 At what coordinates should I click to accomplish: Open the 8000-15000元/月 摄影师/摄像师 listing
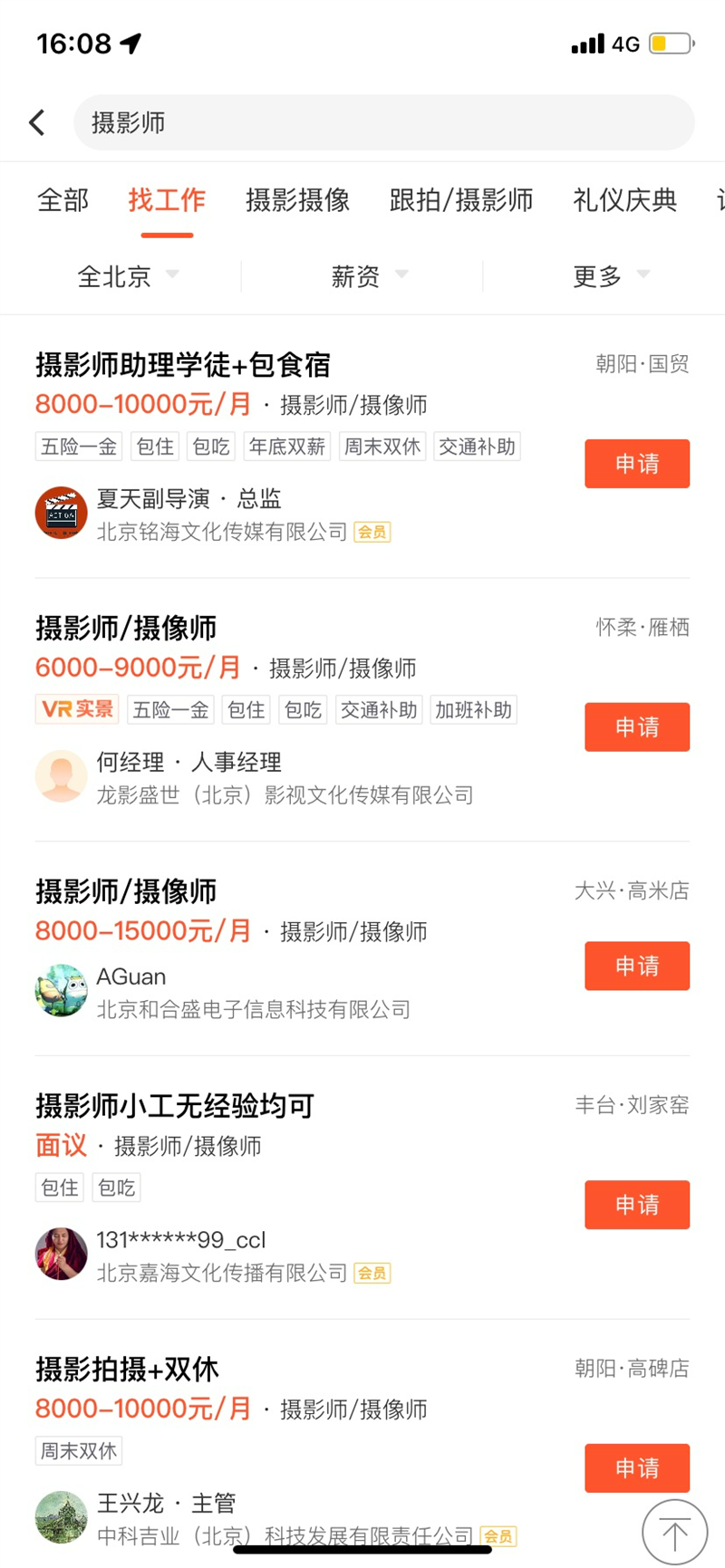click(126, 891)
